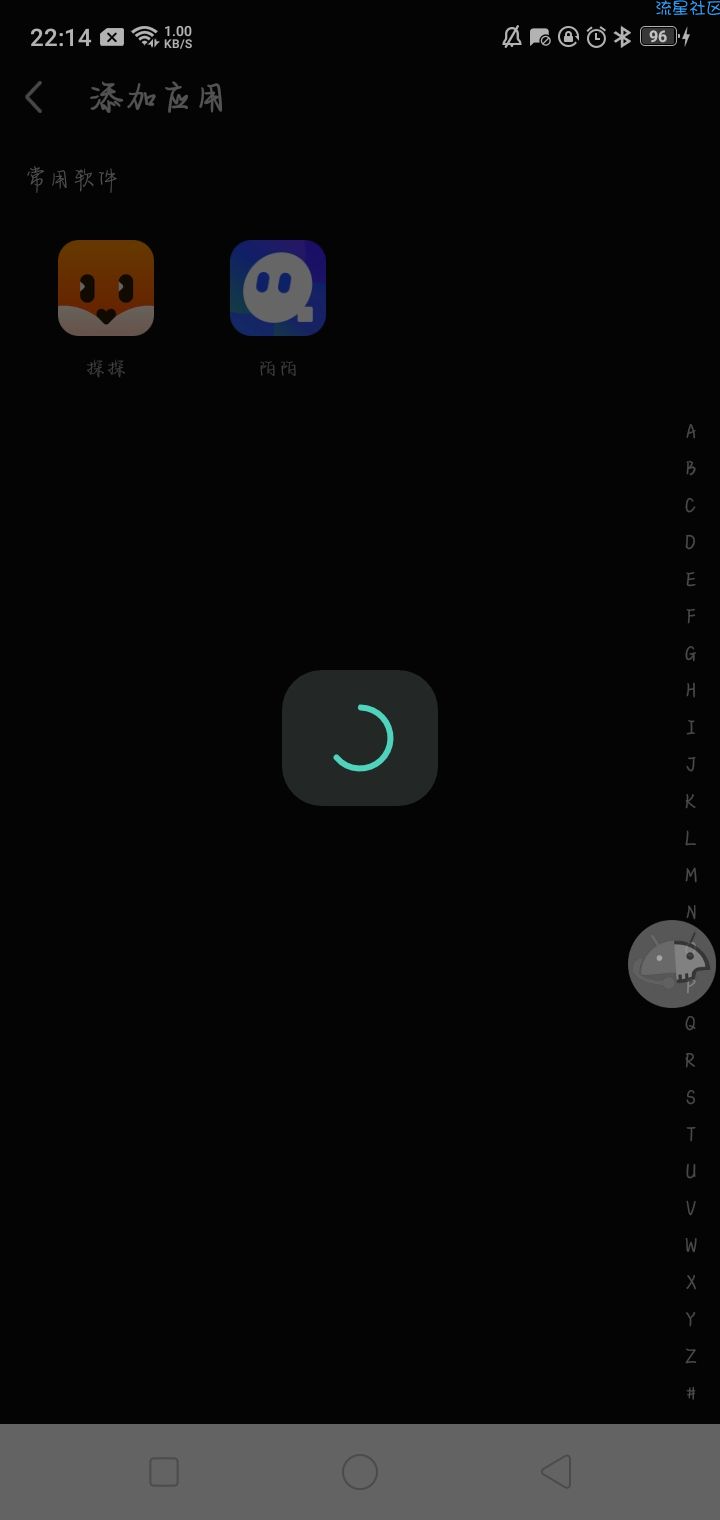Viewport: 720px width, 1520px height.
Task: Jump to the # section of the index
Action: click(690, 1392)
